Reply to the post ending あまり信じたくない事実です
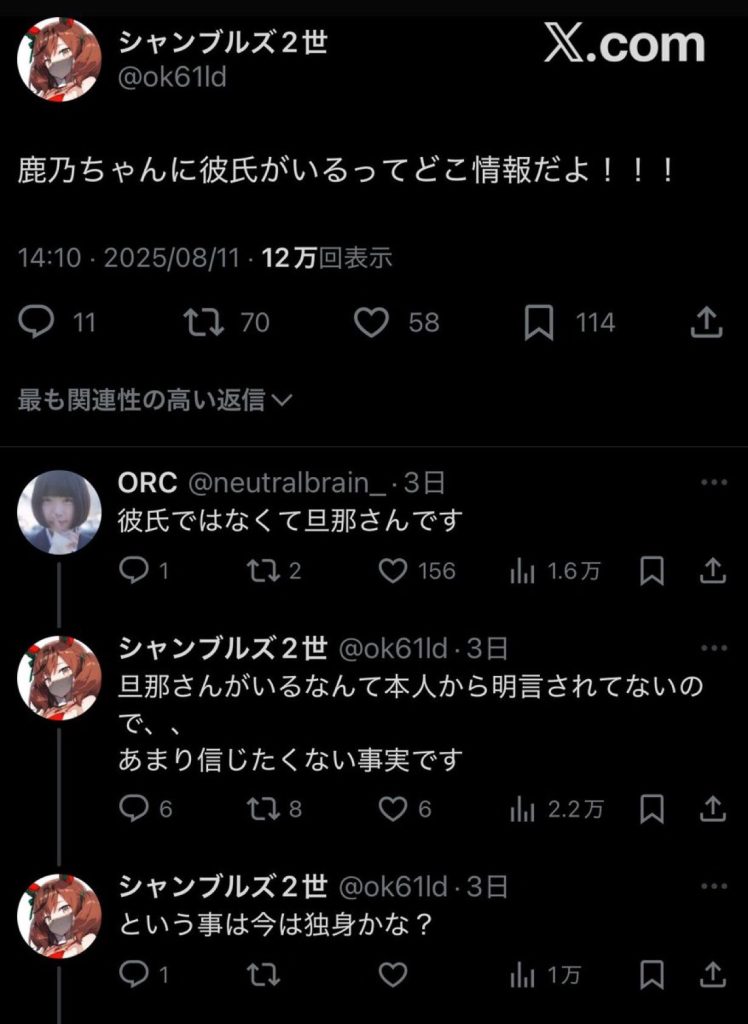 133,808
